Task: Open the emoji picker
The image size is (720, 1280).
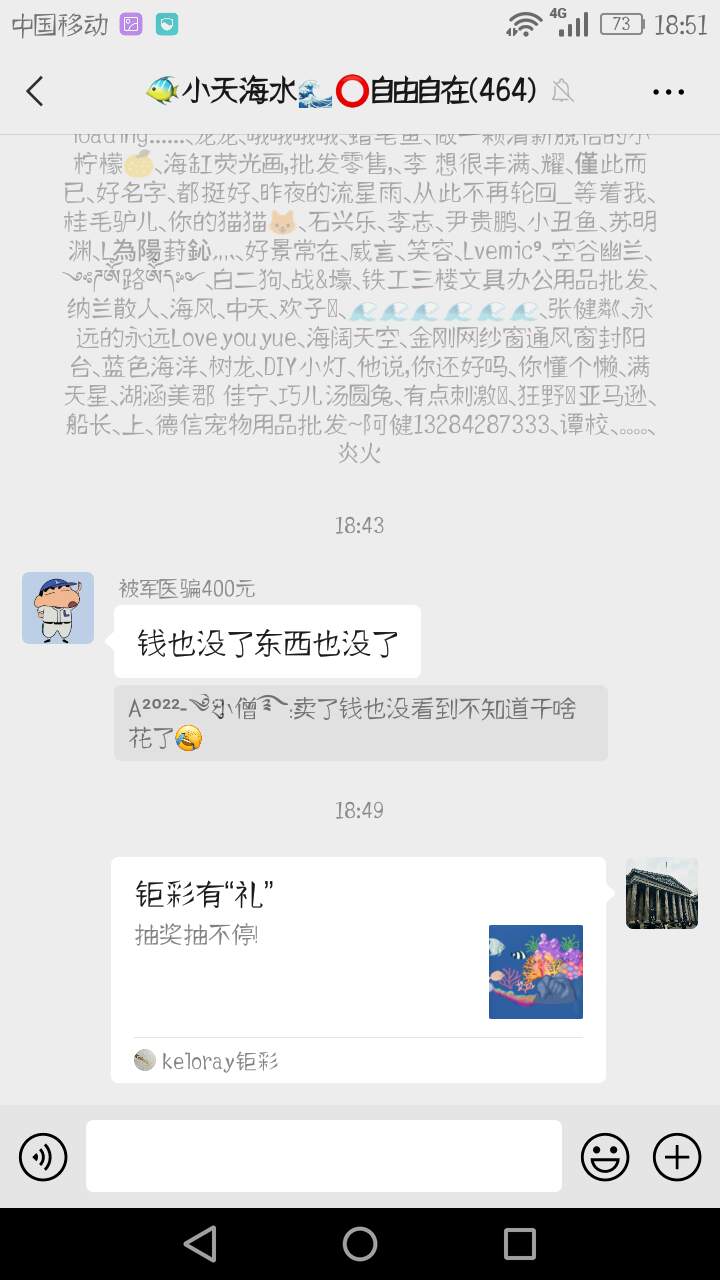Action: coord(605,1157)
